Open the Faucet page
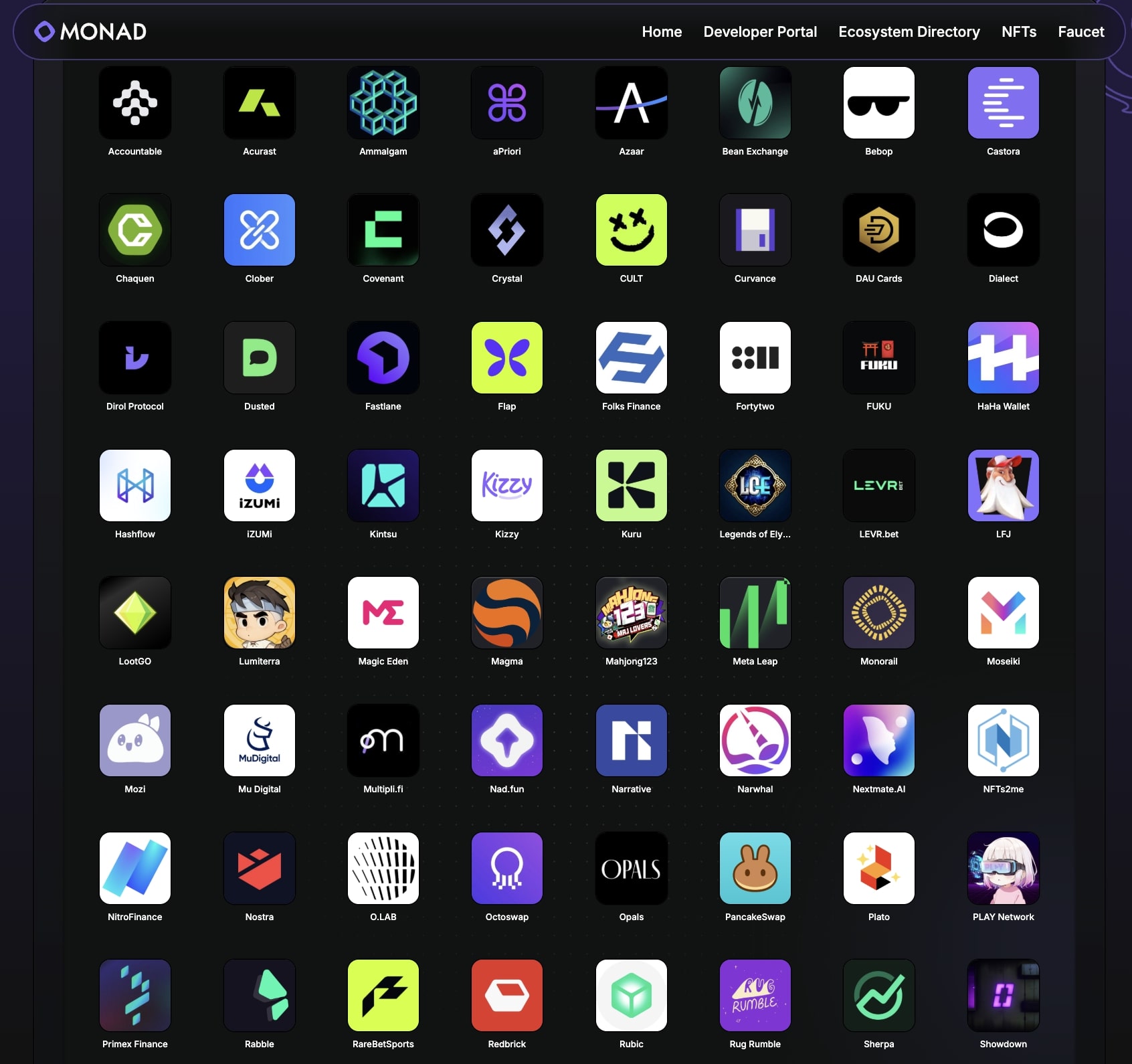The image size is (1132, 1064). [x=1080, y=31]
